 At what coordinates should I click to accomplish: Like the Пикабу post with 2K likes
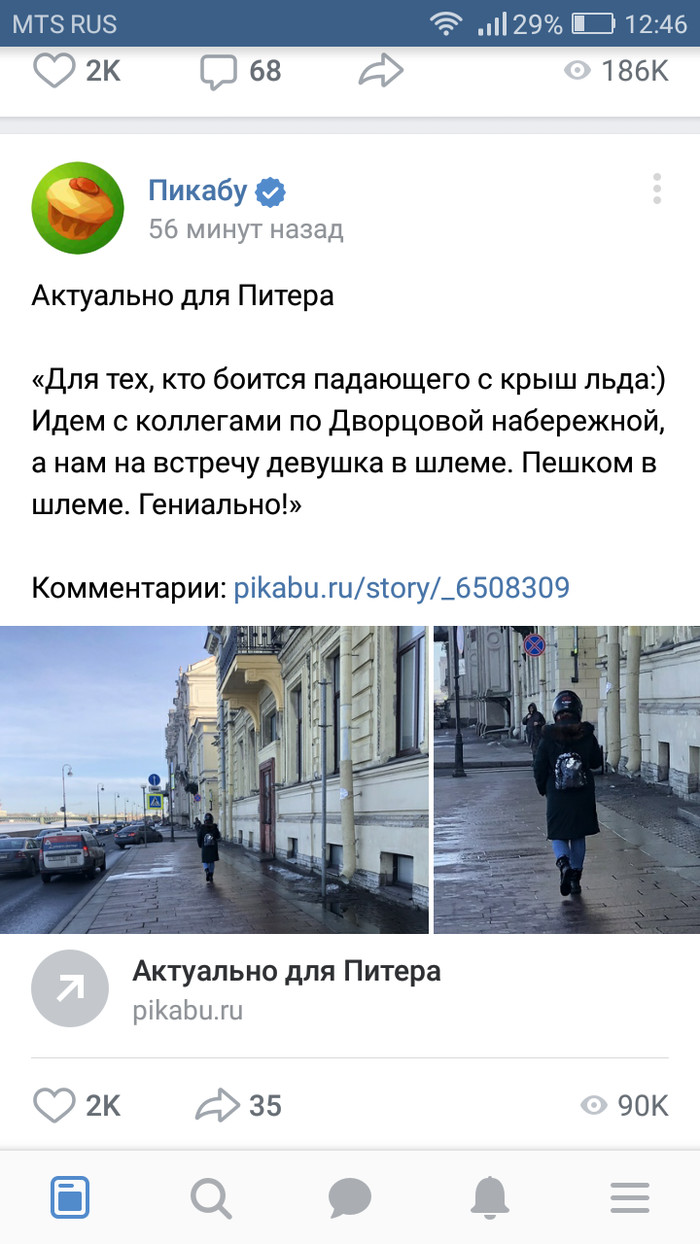pyautogui.click(x=56, y=1105)
